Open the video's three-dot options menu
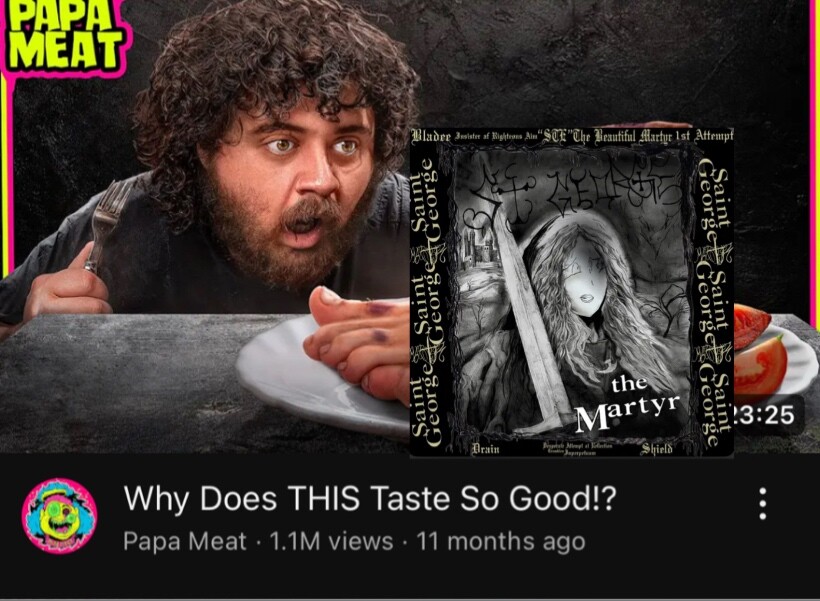 763,503
